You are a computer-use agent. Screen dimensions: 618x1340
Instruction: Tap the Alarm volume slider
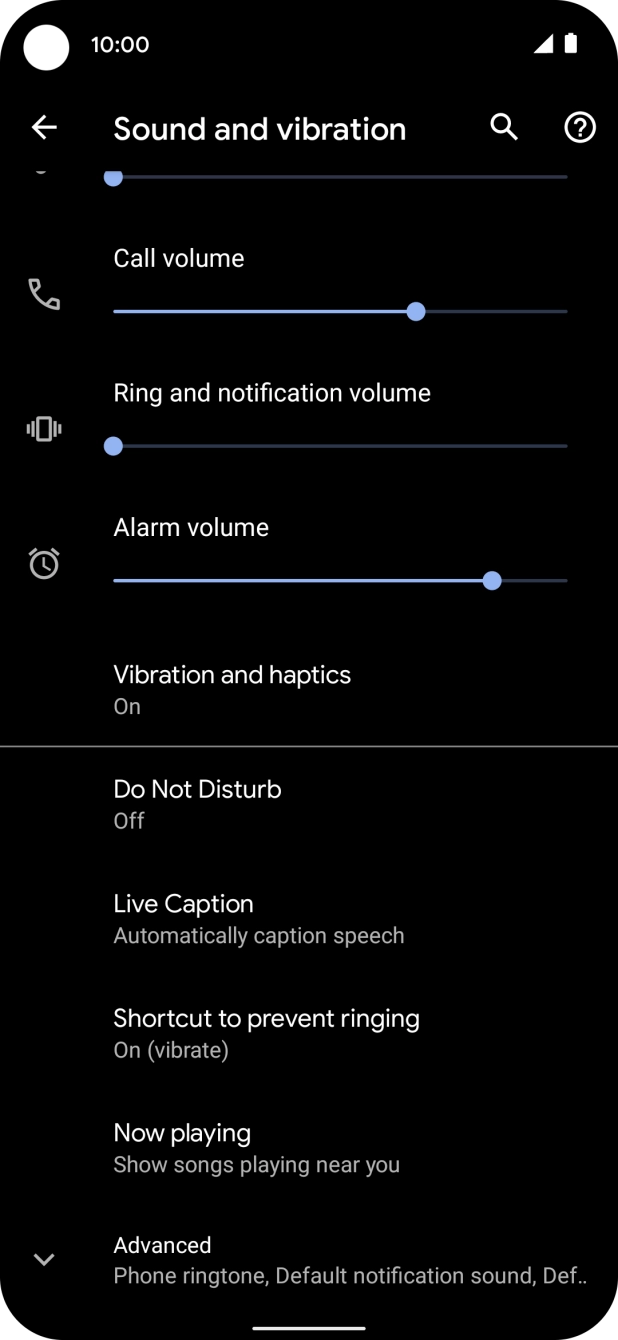point(340,580)
